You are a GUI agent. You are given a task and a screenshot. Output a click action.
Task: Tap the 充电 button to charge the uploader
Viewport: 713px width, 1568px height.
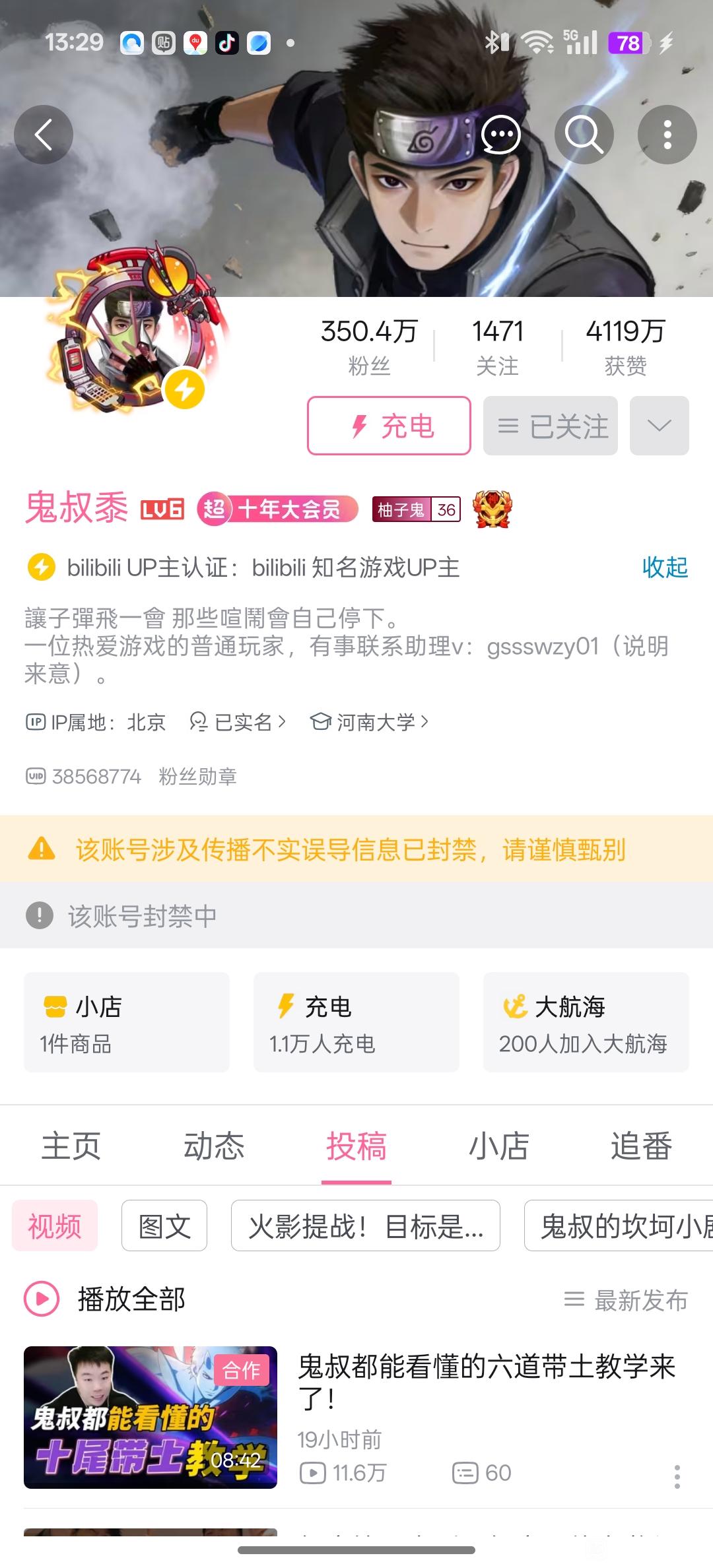(x=389, y=426)
